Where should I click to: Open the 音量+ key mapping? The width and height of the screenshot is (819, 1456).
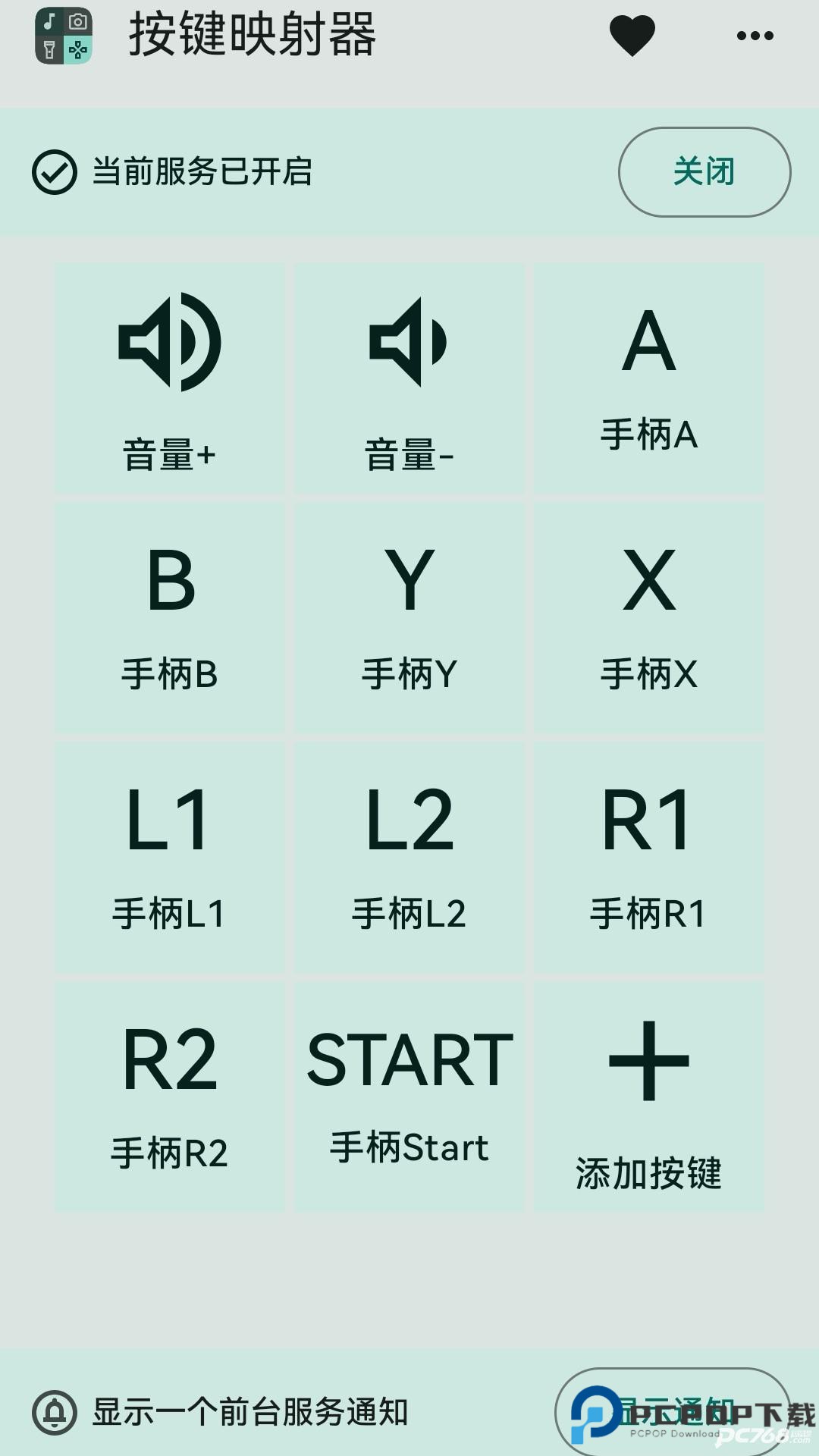click(x=169, y=379)
